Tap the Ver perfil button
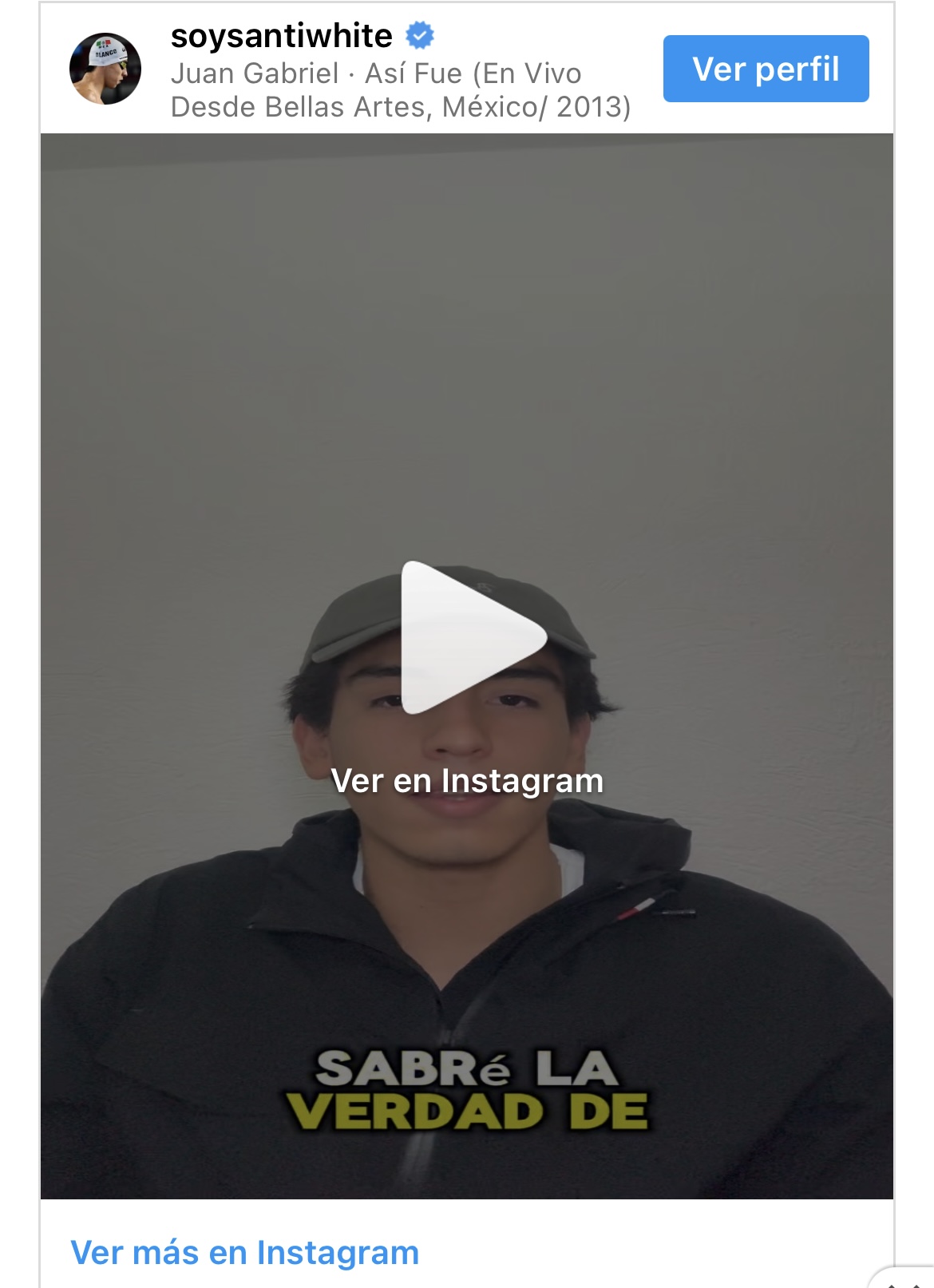The image size is (934, 1288). (x=766, y=69)
